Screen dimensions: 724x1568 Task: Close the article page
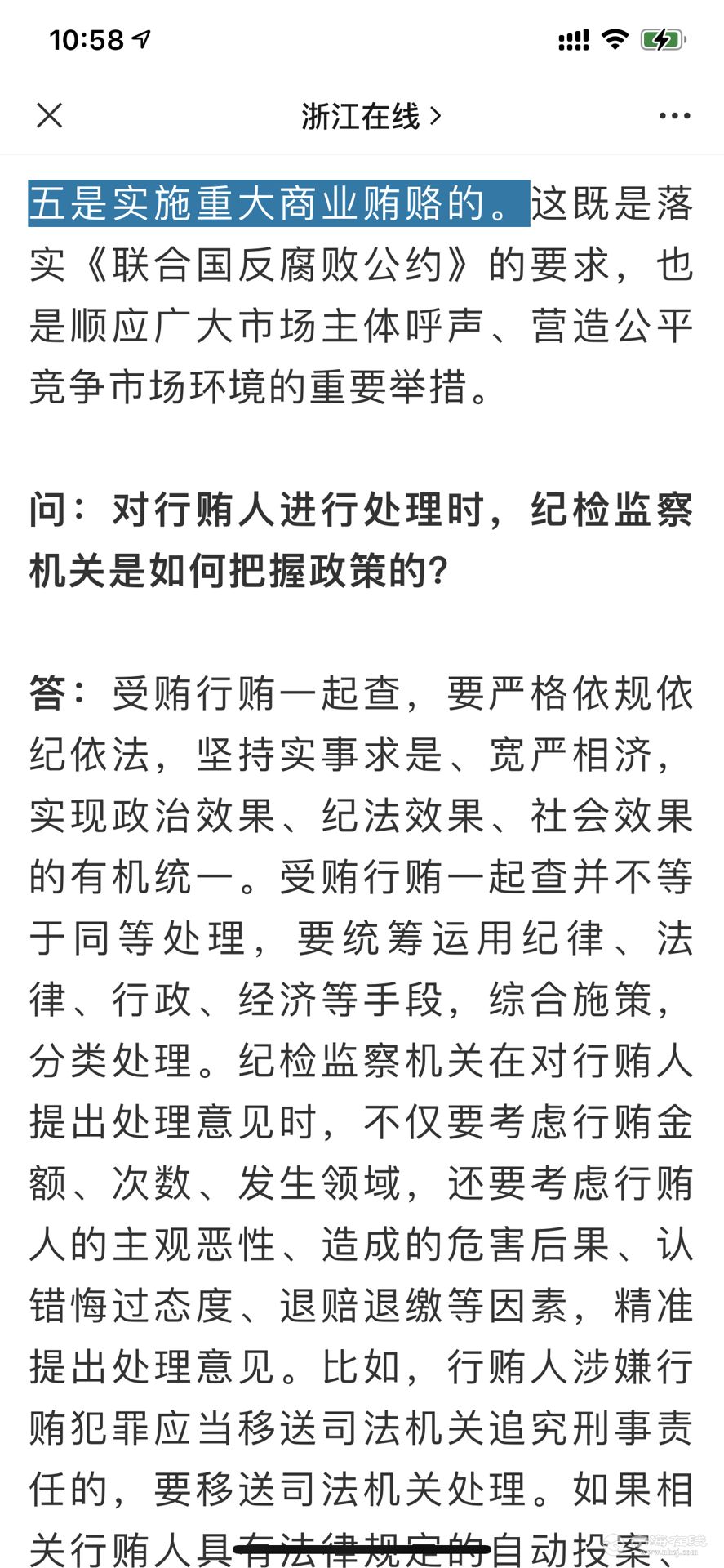50,116
